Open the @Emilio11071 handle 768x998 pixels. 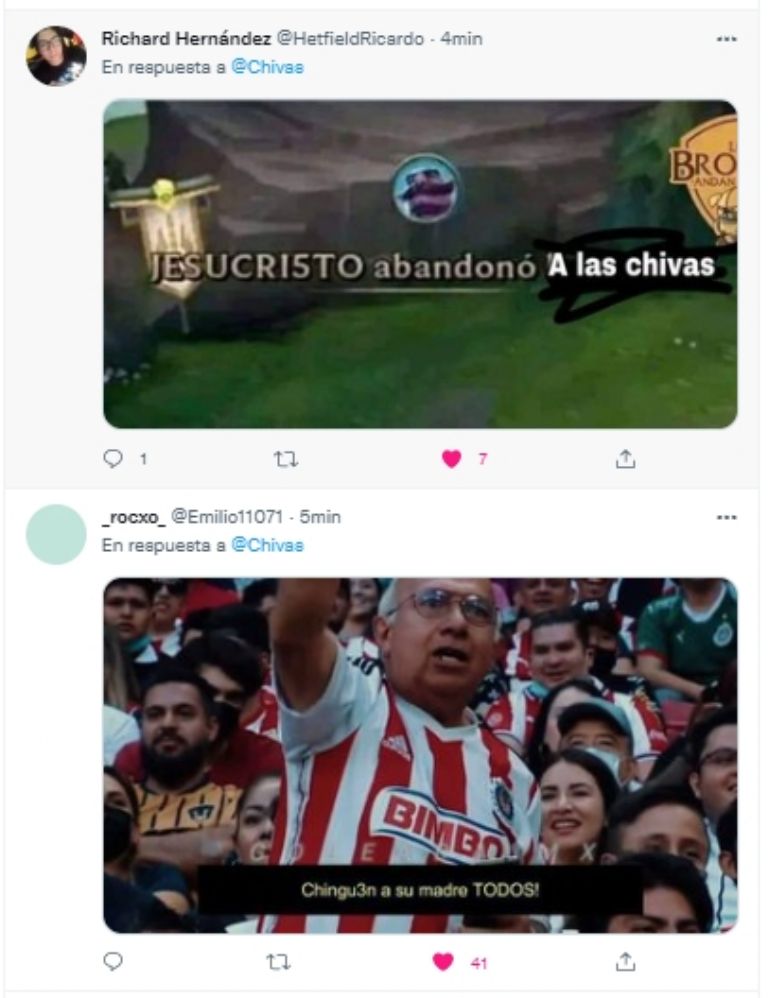click(227, 517)
